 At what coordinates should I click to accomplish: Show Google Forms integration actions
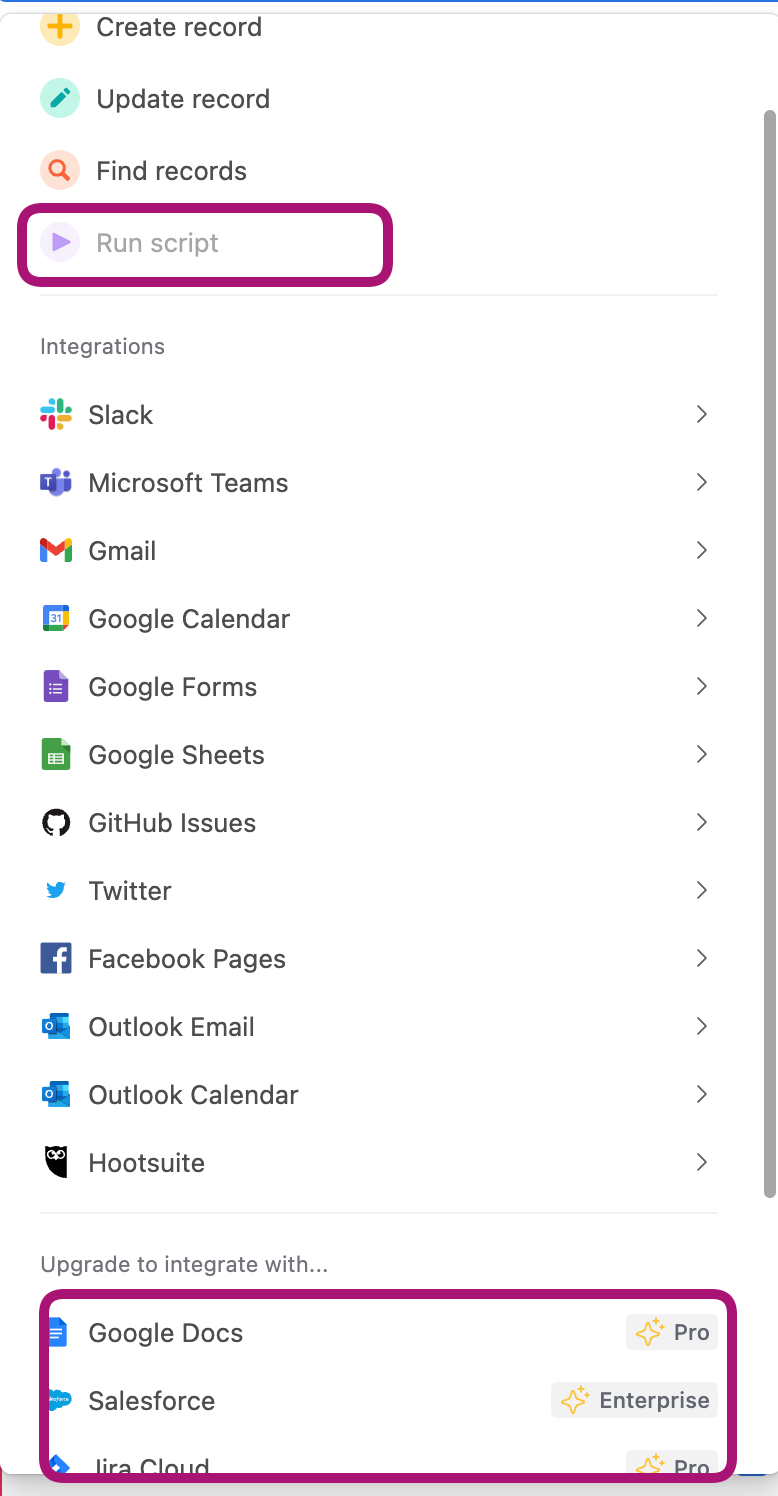point(378,687)
